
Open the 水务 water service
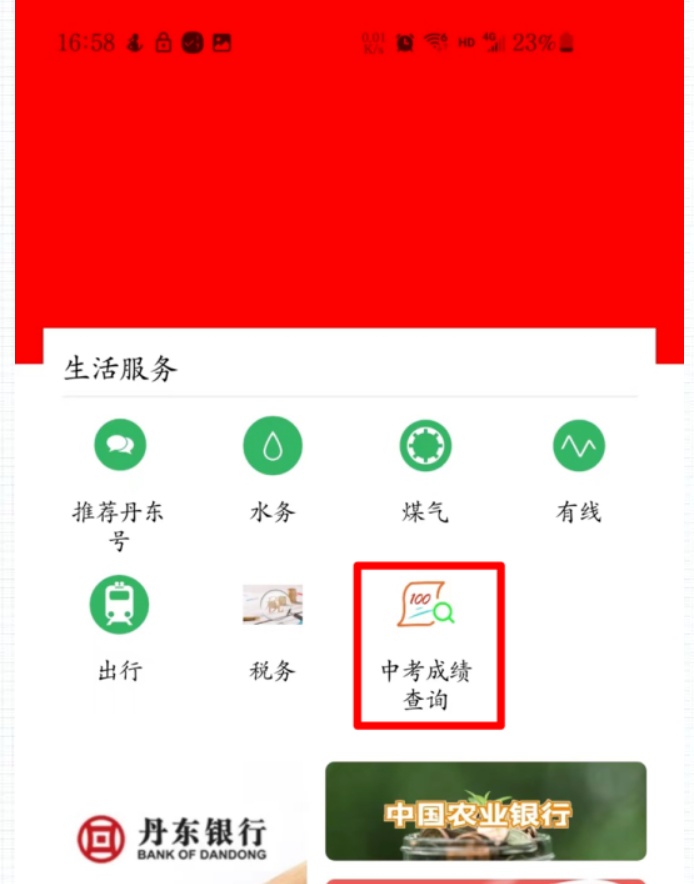point(272,445)
